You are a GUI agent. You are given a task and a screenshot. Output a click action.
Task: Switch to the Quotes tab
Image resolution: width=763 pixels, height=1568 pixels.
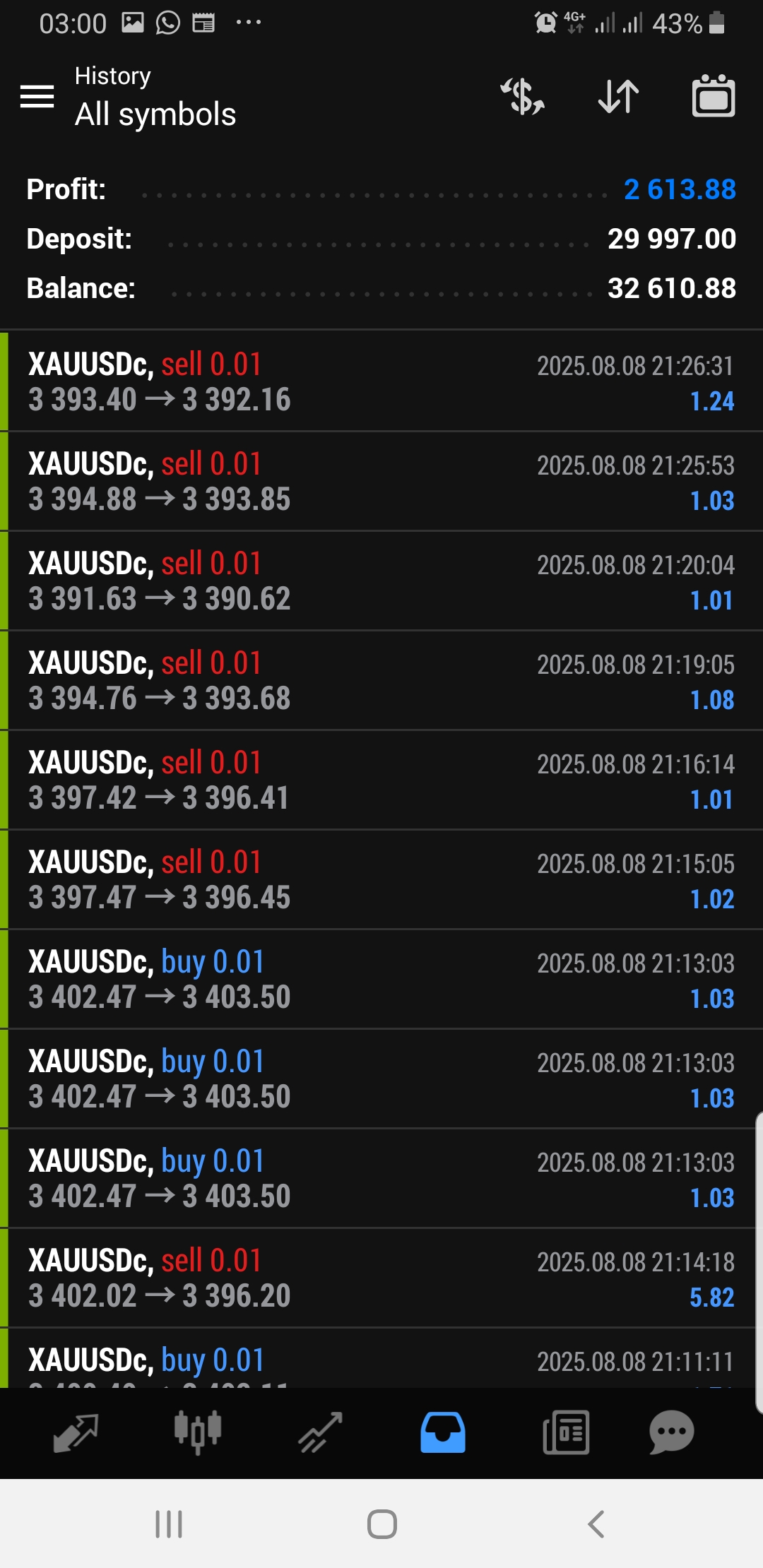pos(76,1433)
